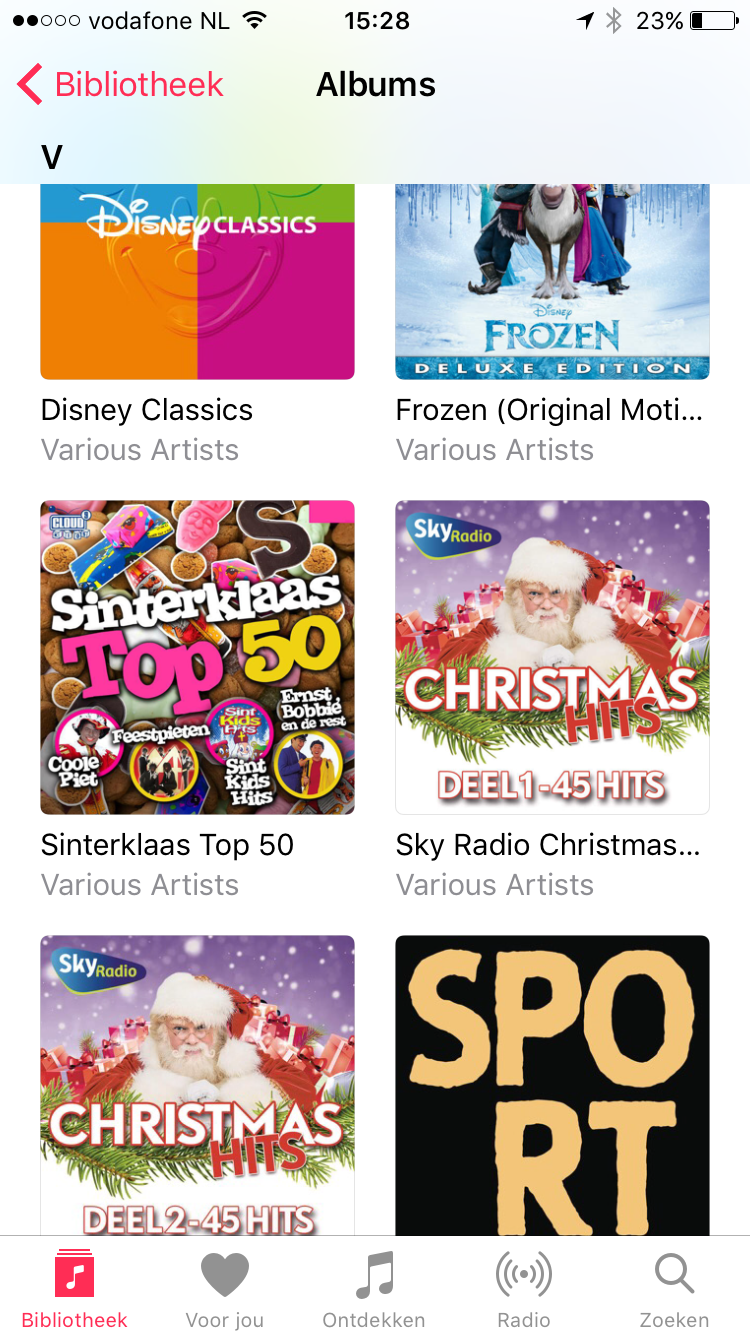Switch to the Ontdekken tab
Image resolution: width=750 pixels, height=1334 pixels.
pyautogui.click(x=374, y=1290)
